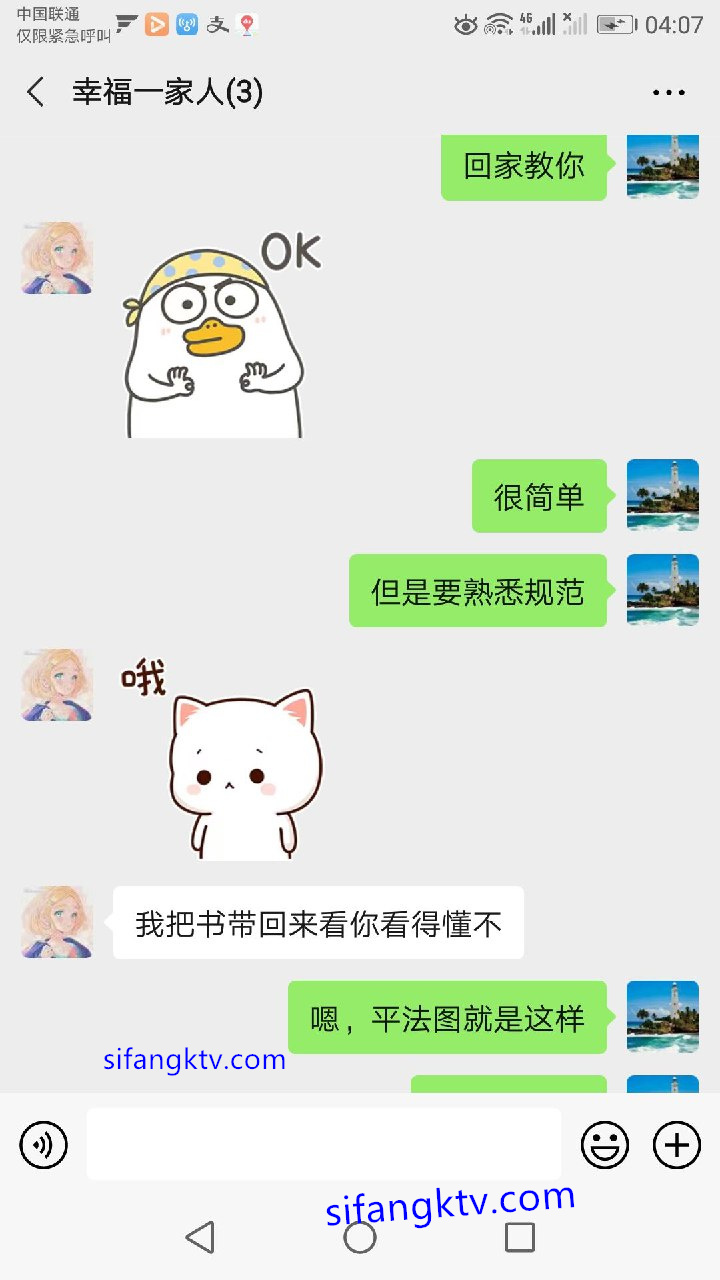View the 哦 white cat sticker
The image size is (720, 1280).
(x=230, y=760)
